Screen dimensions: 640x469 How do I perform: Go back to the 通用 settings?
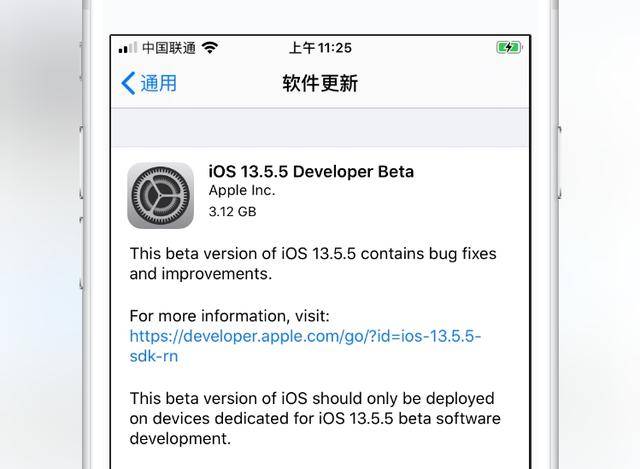148,83
